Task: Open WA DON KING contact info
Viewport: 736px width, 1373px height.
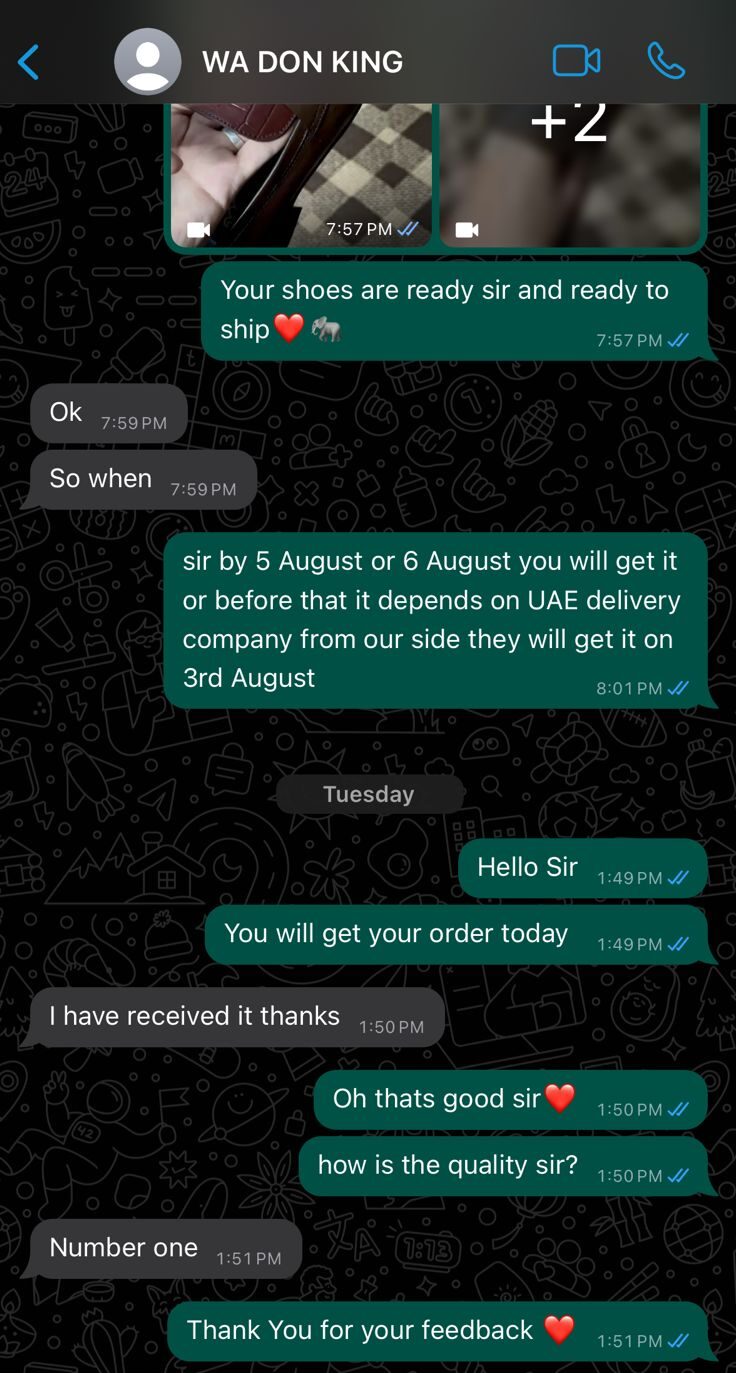Action: [302, 62]
